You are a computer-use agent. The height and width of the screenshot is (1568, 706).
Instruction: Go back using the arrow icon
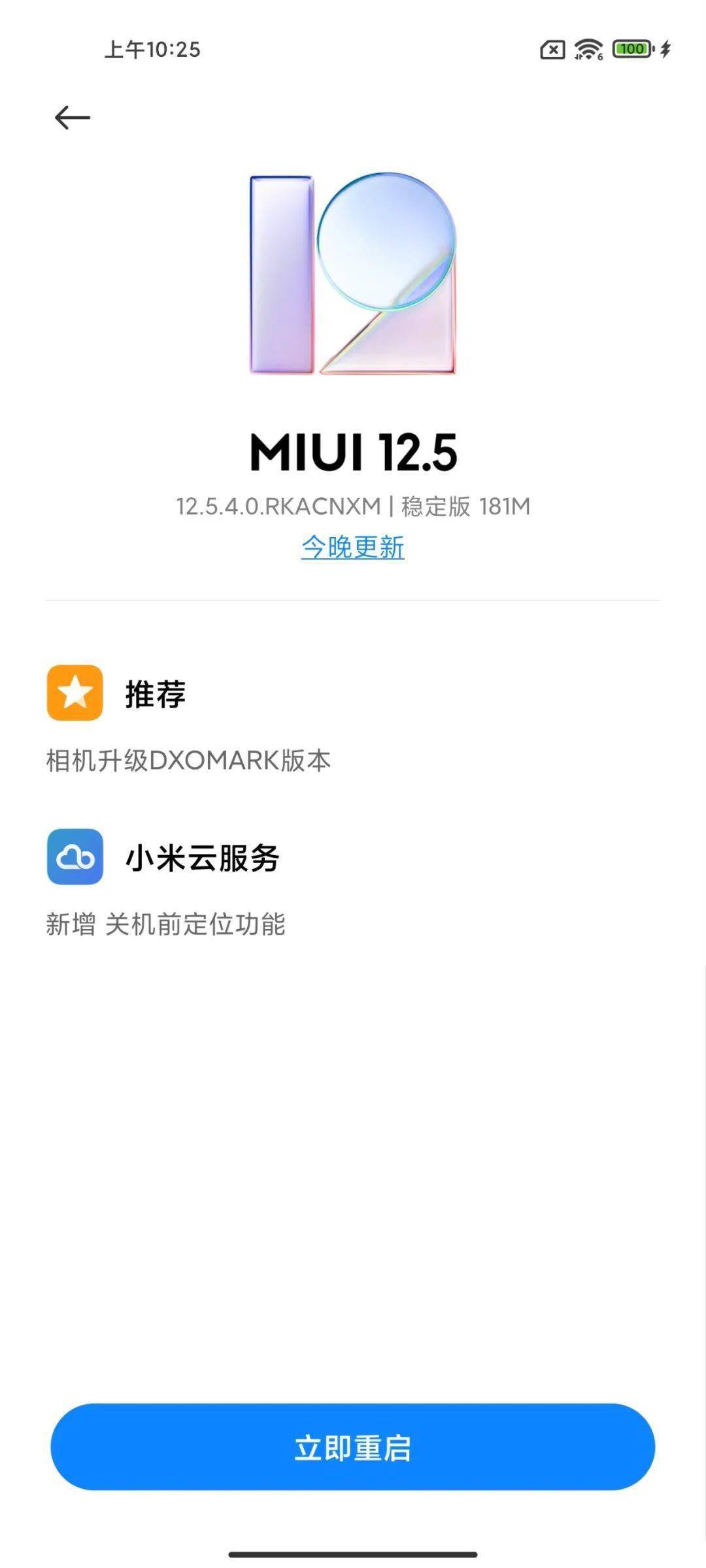[72, 118]
